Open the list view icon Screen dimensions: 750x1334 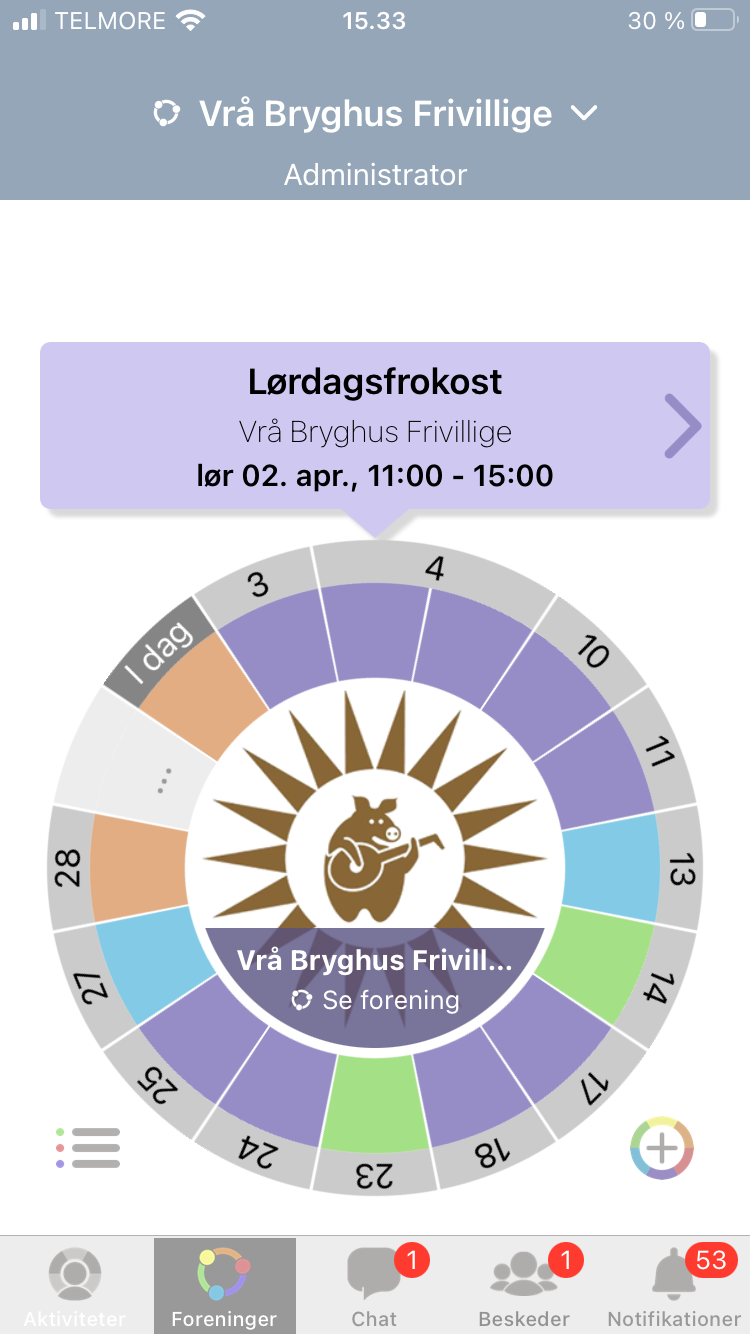[89, 1147]
